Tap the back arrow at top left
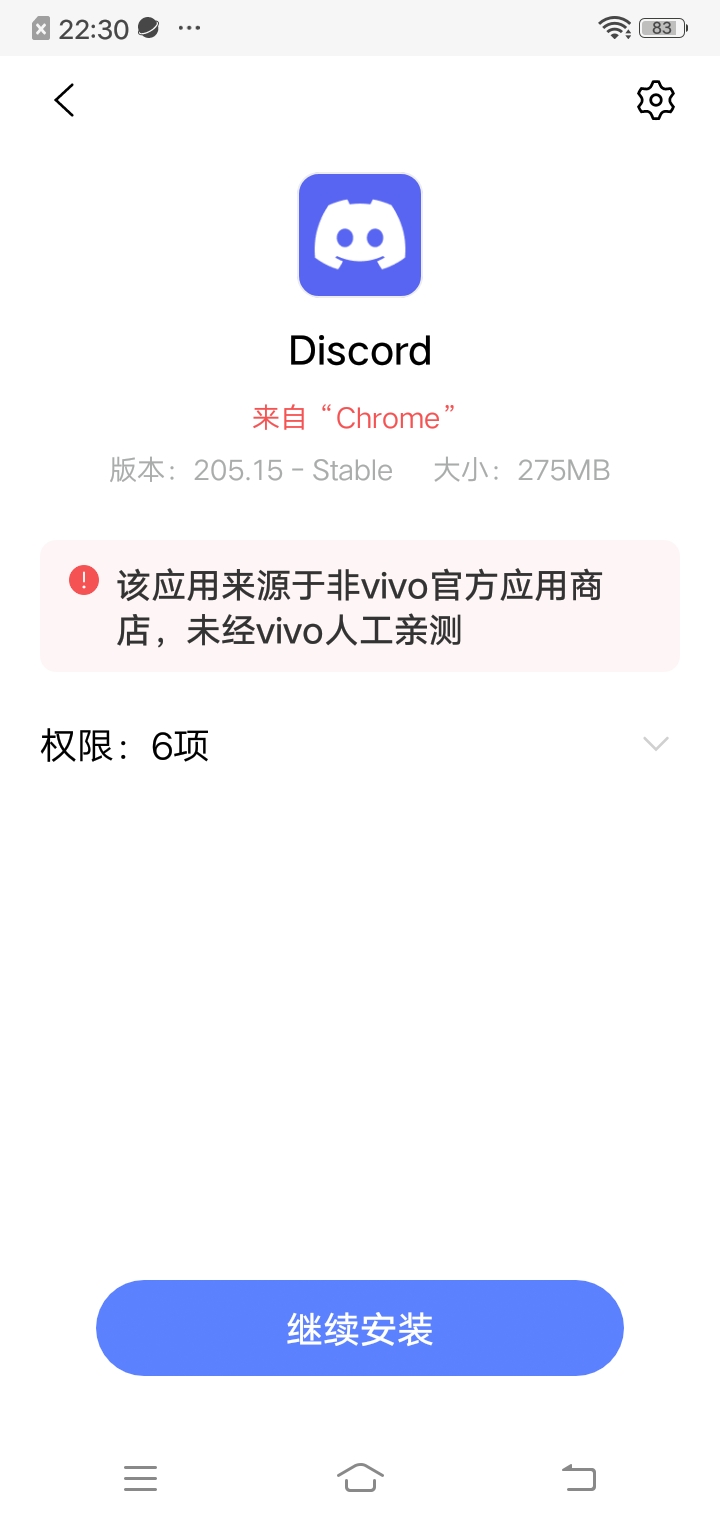 [64, 100]
